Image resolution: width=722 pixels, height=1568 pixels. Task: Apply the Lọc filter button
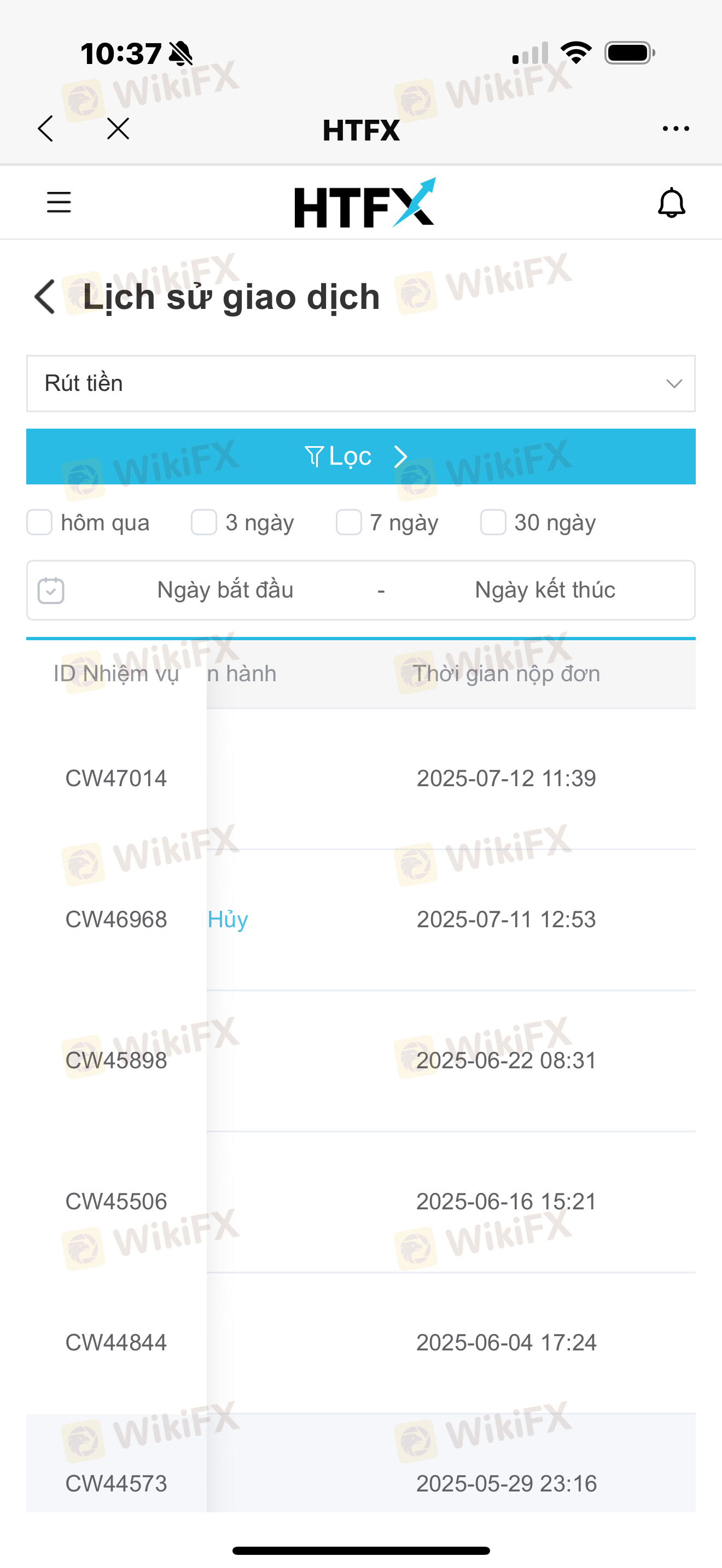pos(361,457)
